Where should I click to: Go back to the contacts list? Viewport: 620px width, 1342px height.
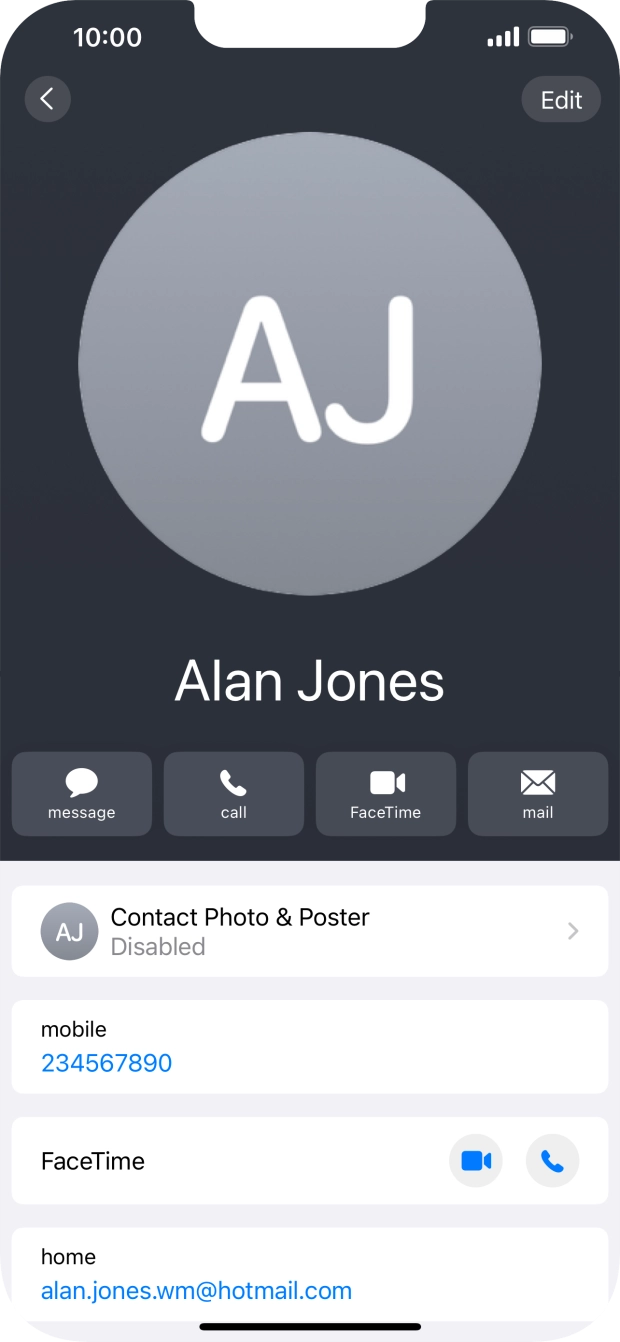(47, 99)
